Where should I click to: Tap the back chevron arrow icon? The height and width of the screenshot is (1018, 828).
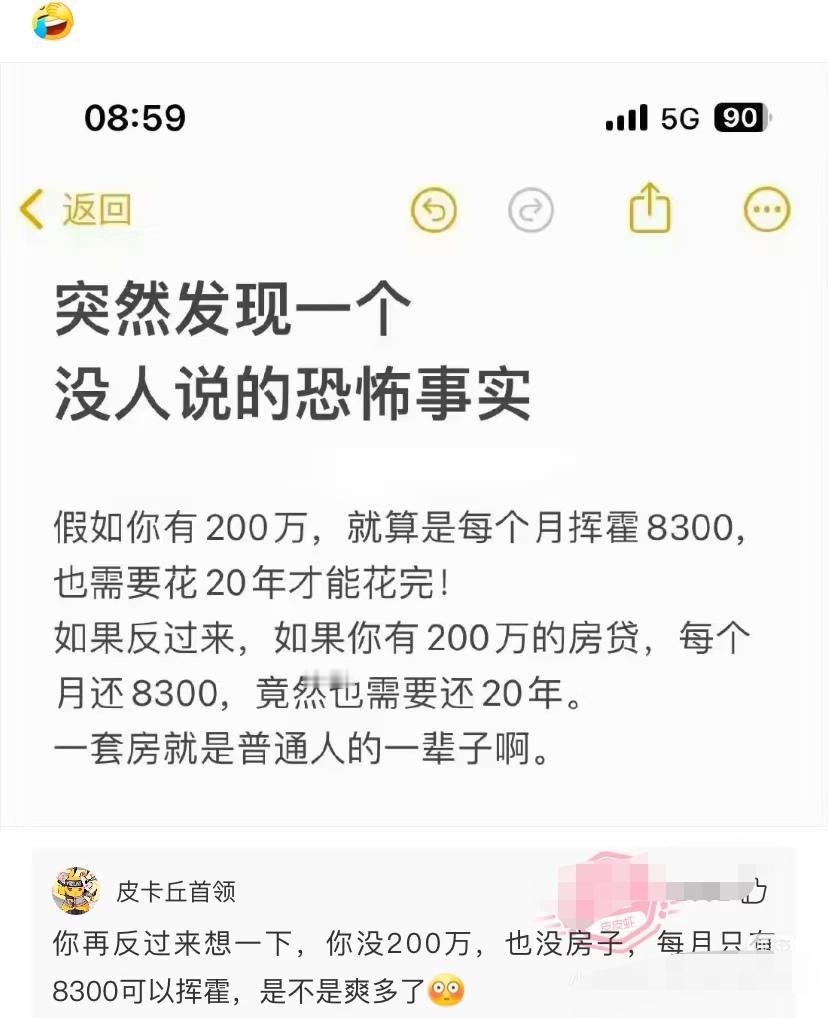30,210
